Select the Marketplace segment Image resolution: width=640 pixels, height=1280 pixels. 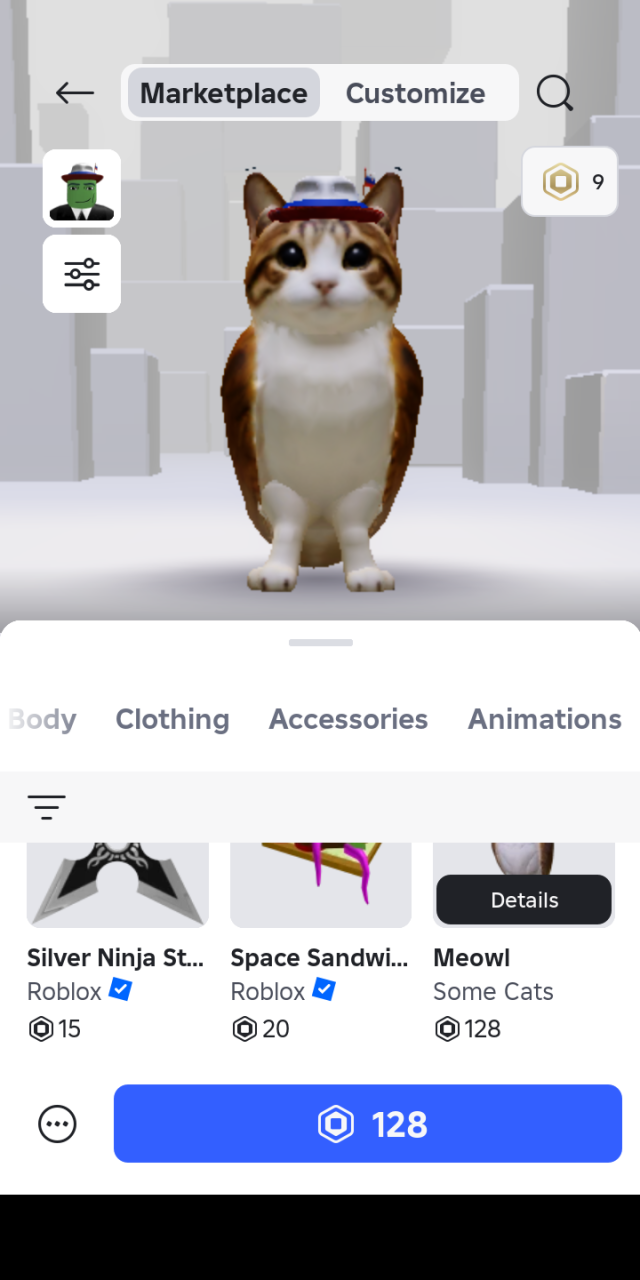(x=224, y=93)
